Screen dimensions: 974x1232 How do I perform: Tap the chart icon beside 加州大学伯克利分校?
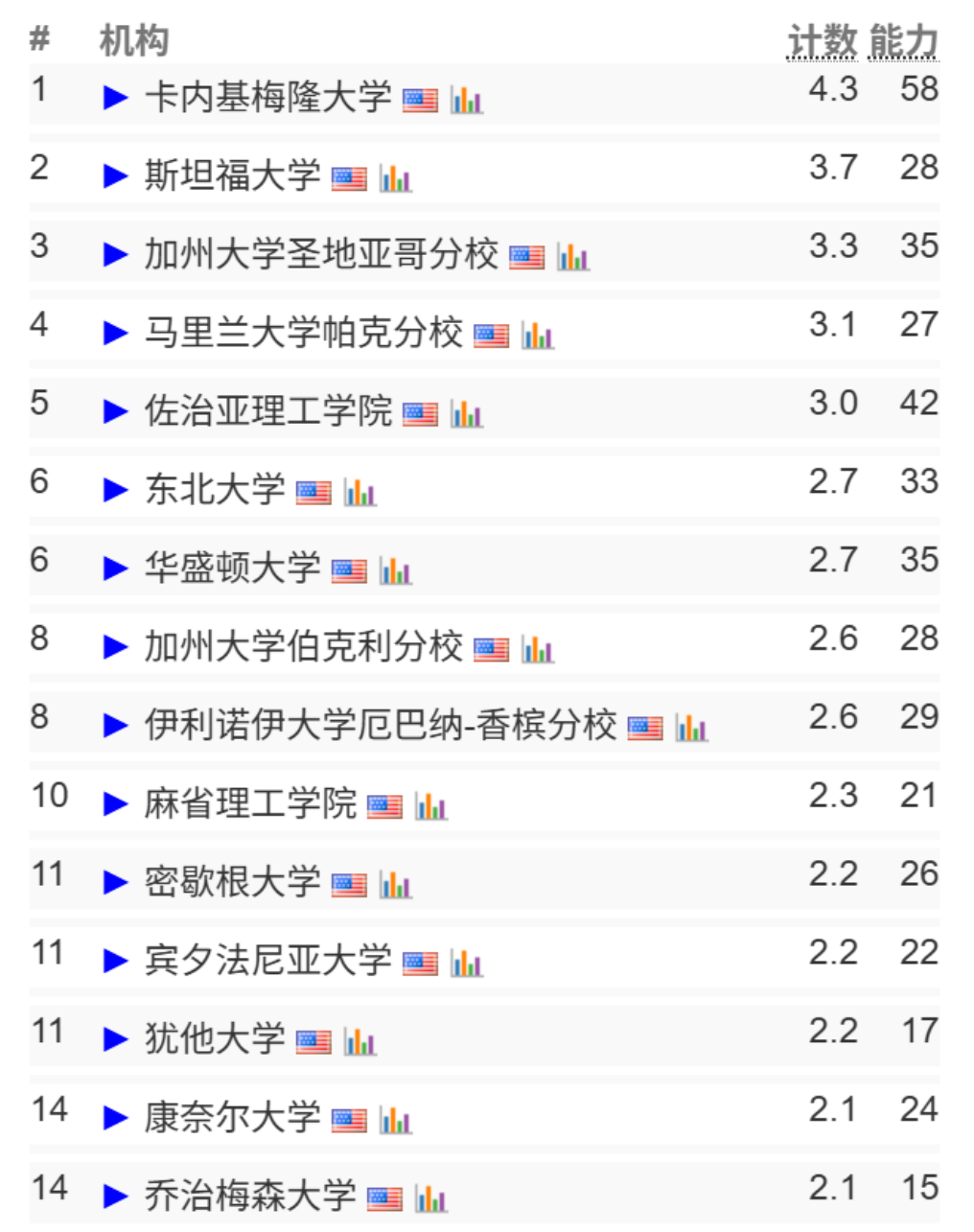coord(538,650)
